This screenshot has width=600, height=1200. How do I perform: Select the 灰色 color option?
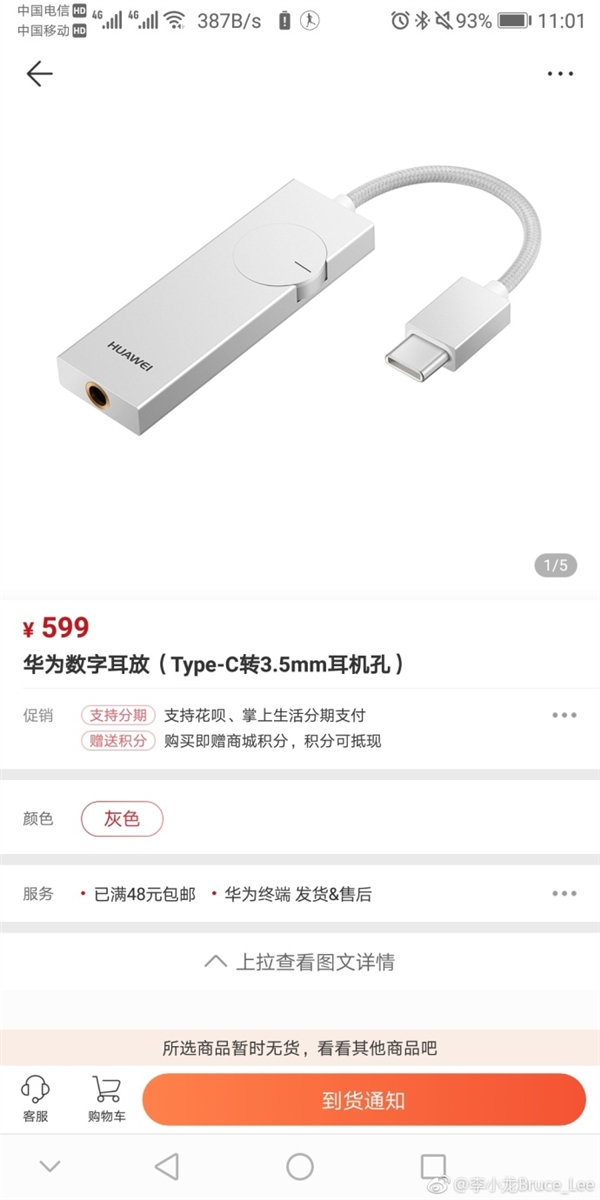pos(122,819)
